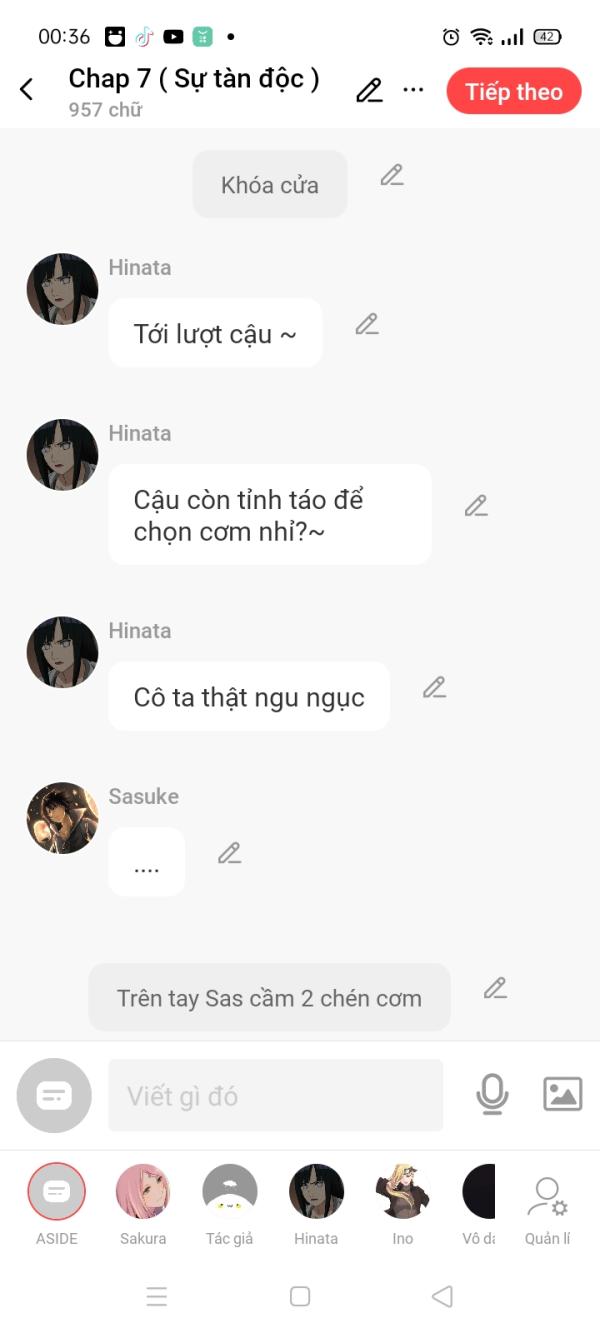Edit the 'Cô ta thật ngu ngục' message
Viewport: 600px width, 1333px height.
coord(434,687)
